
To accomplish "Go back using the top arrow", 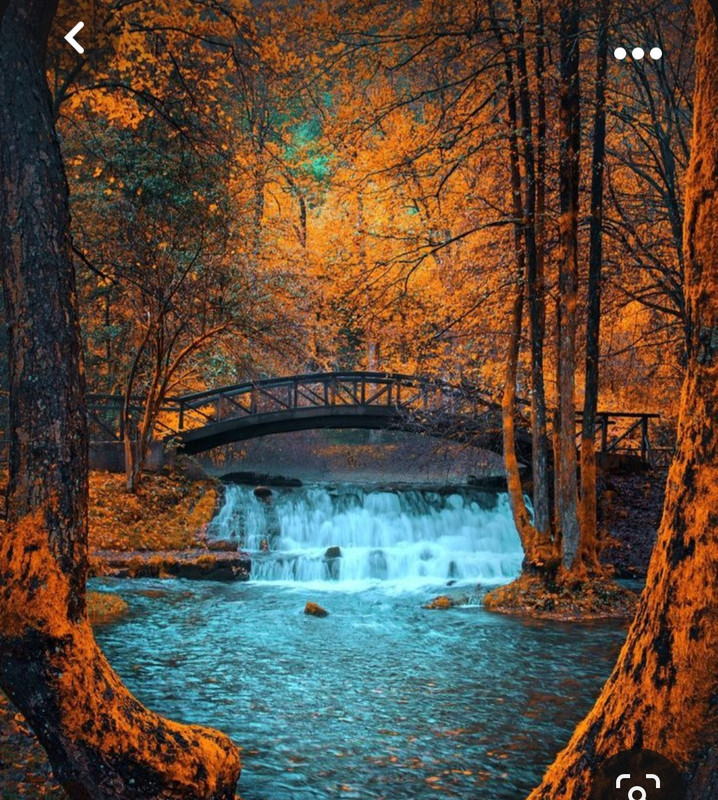I will pyautogui.click(x=74, y=38).
